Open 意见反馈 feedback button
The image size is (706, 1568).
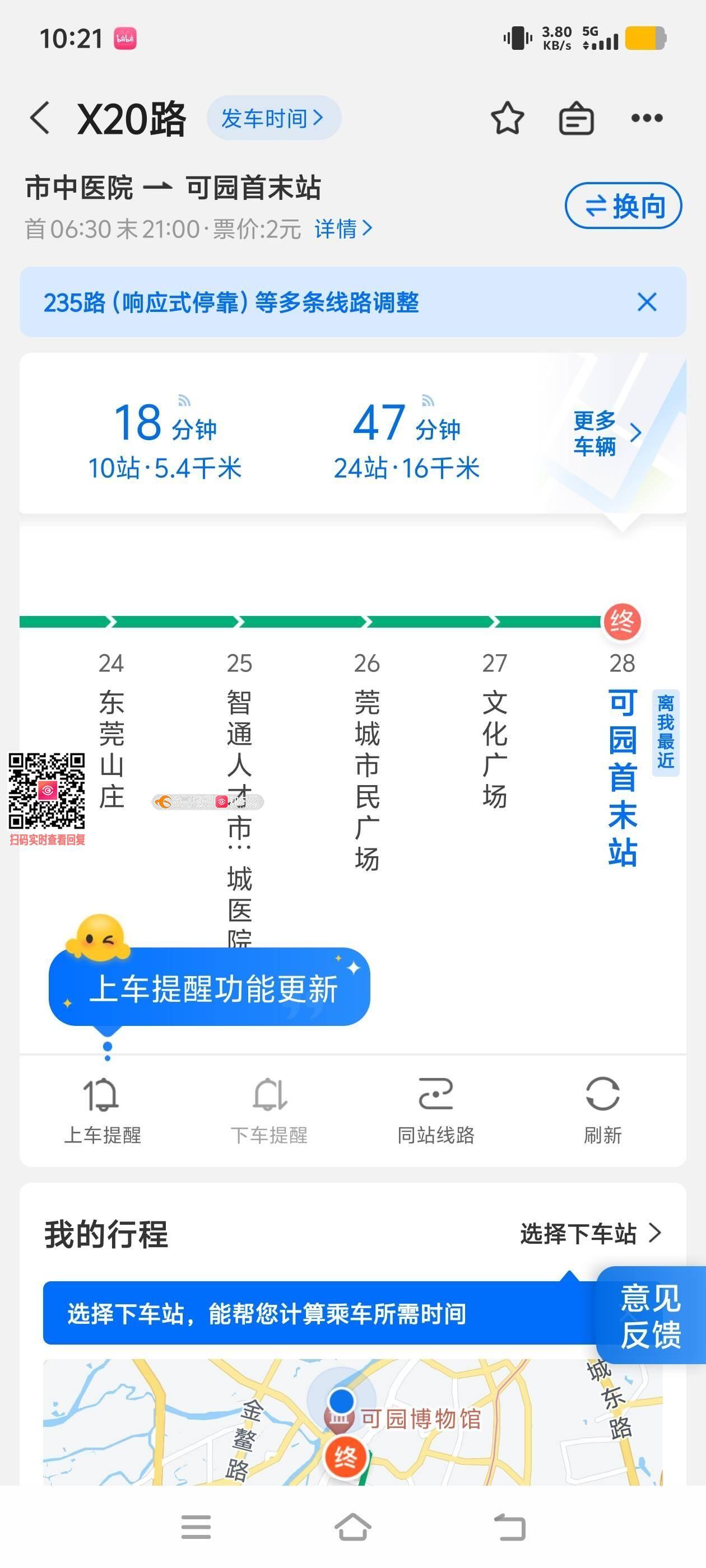click(650, 1315)
